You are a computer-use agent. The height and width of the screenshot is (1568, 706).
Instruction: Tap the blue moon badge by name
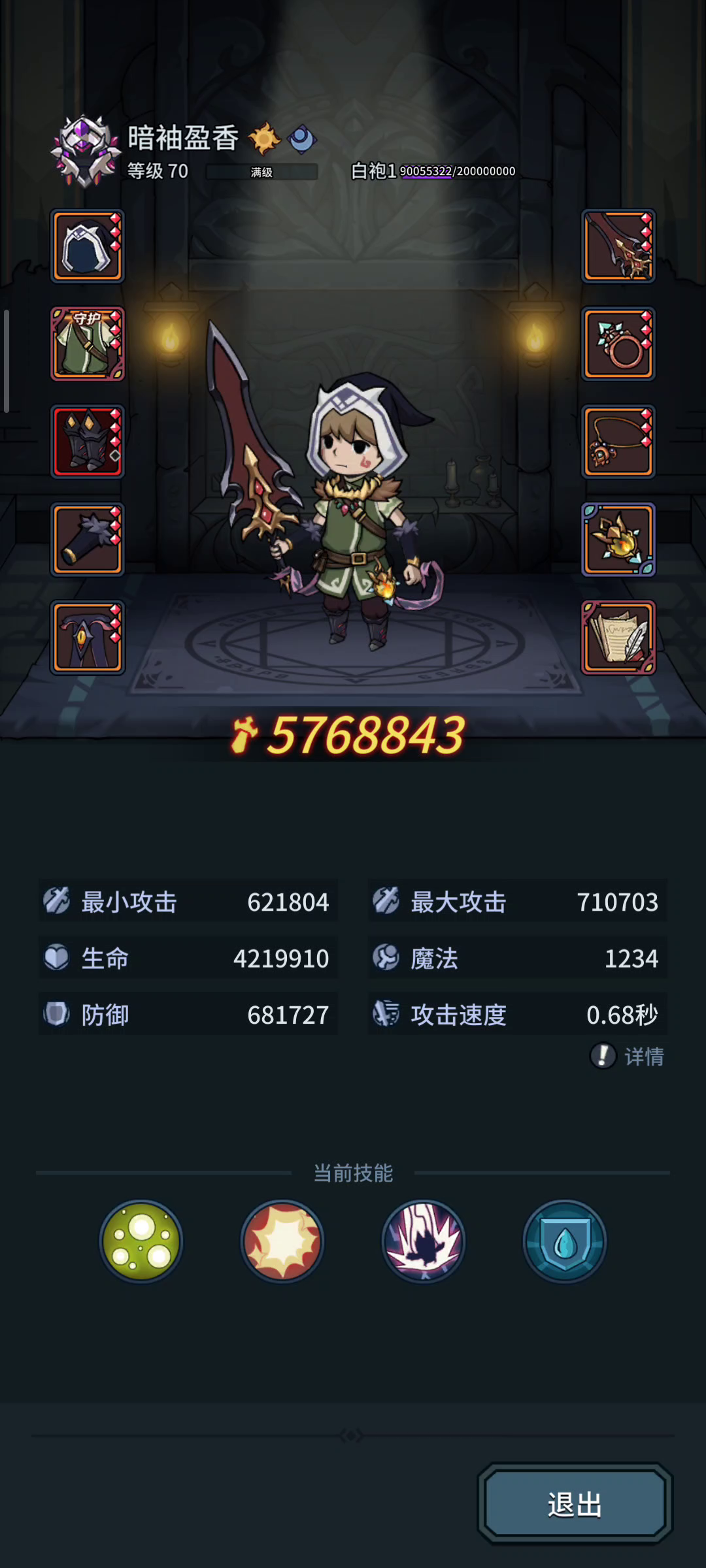[x=301, y=139]
